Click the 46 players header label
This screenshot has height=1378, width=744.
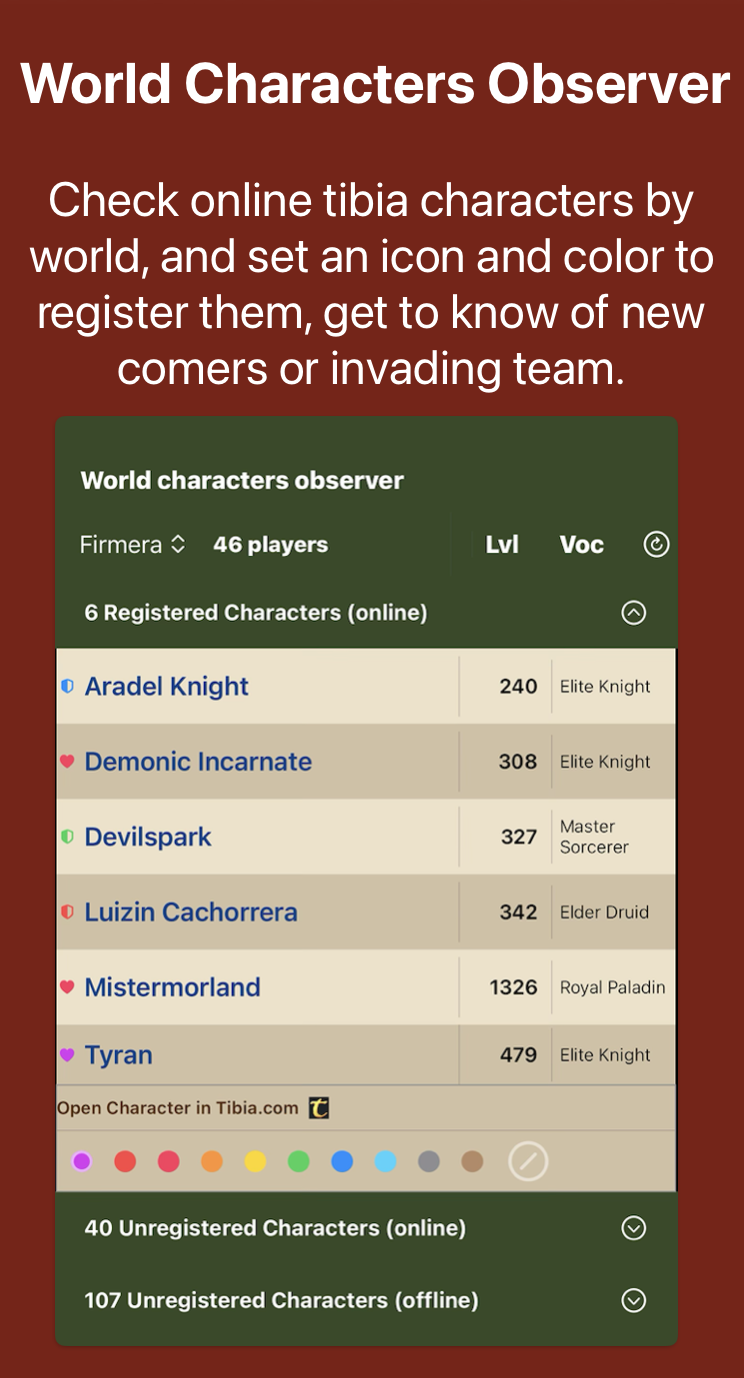pyautogui.click(x=269, y=544)
